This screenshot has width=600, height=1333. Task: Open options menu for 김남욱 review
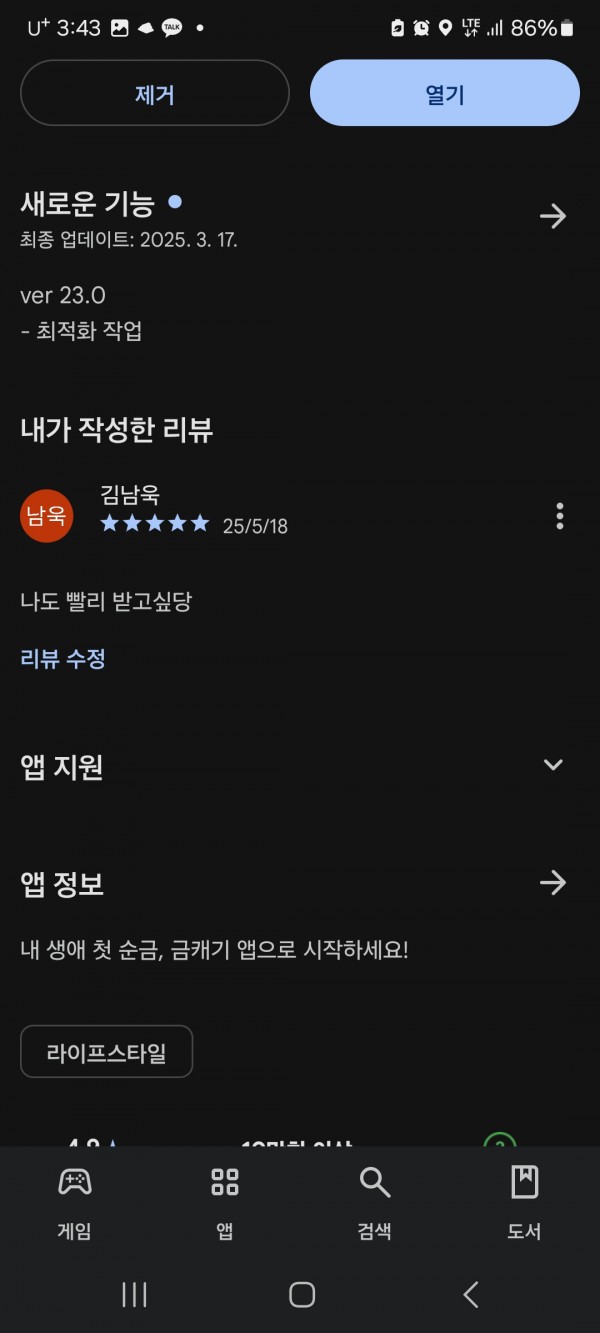[559, 516]
